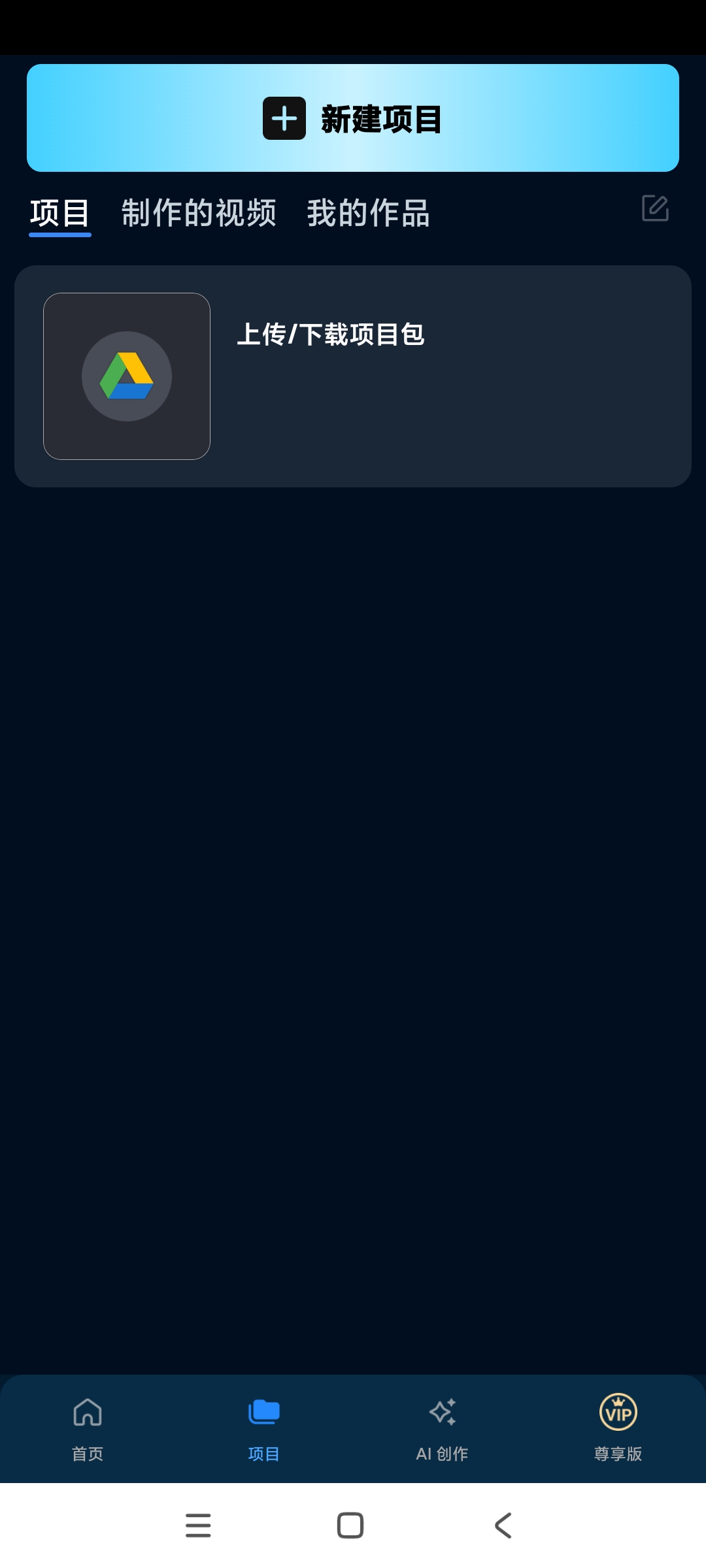
Task: Open 上传/下载项目包 card
Action: (353, 376)
